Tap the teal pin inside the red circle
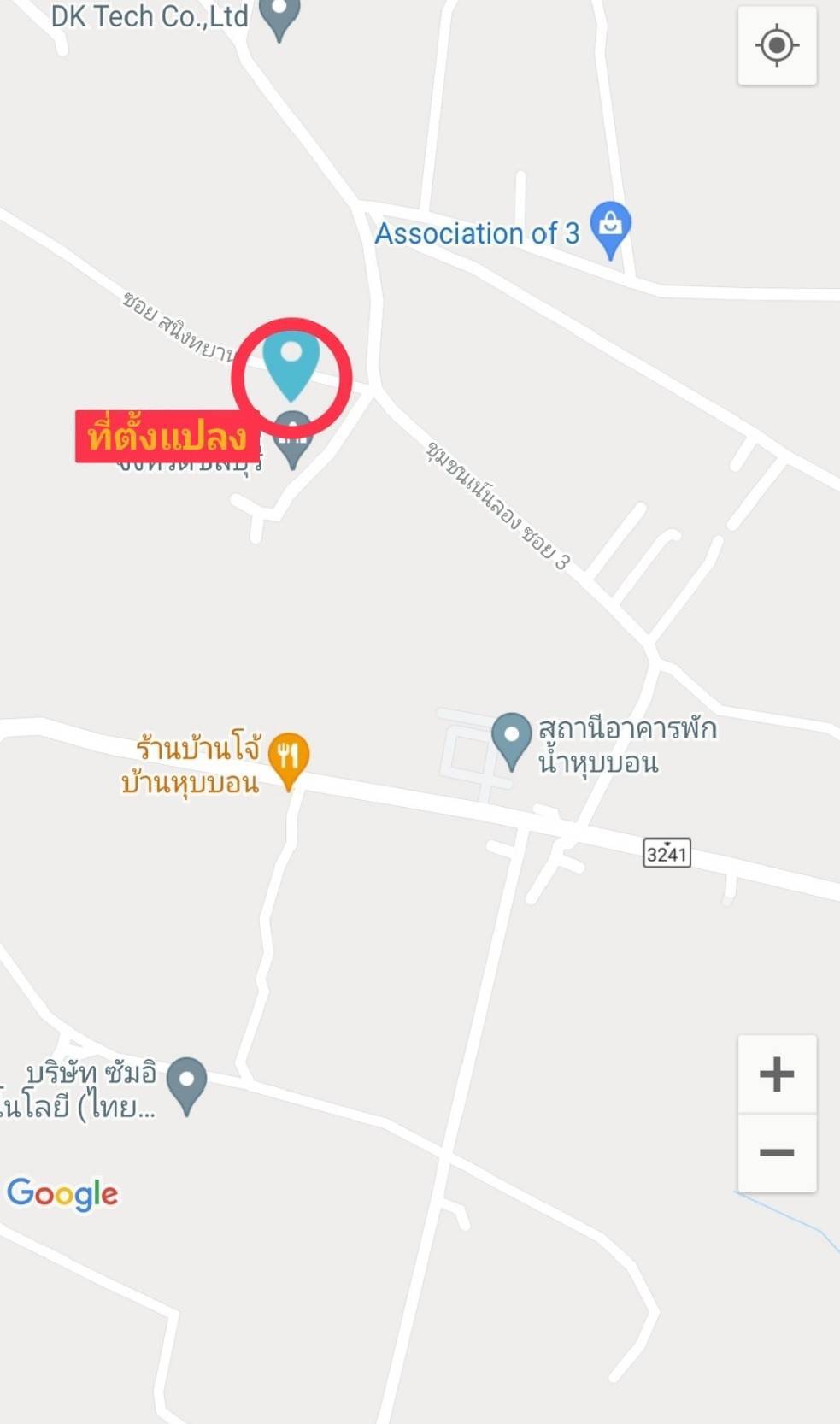 pos(291,366)
